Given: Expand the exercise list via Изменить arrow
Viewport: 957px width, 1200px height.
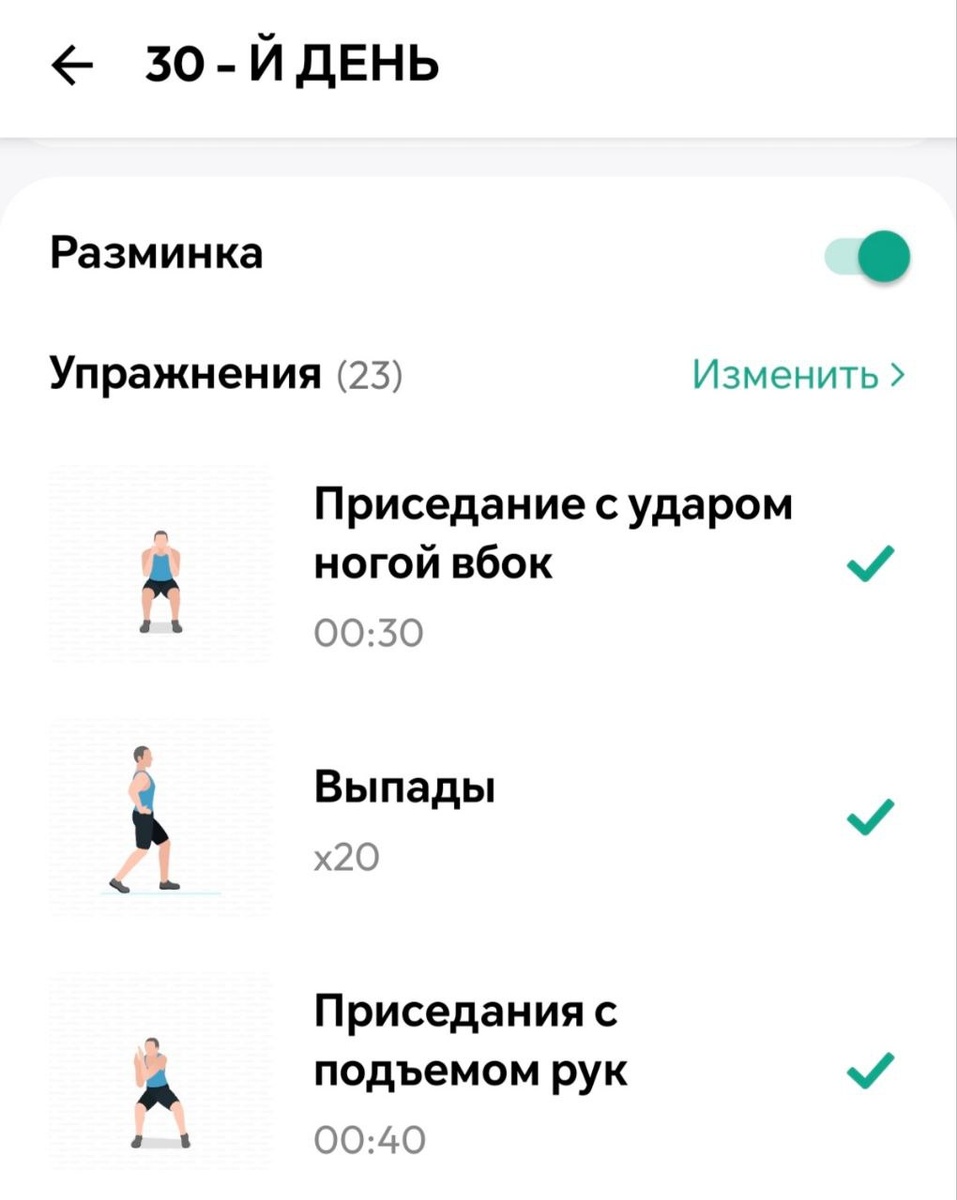Looking at the screenshot, I should click(x=898, y=373).
